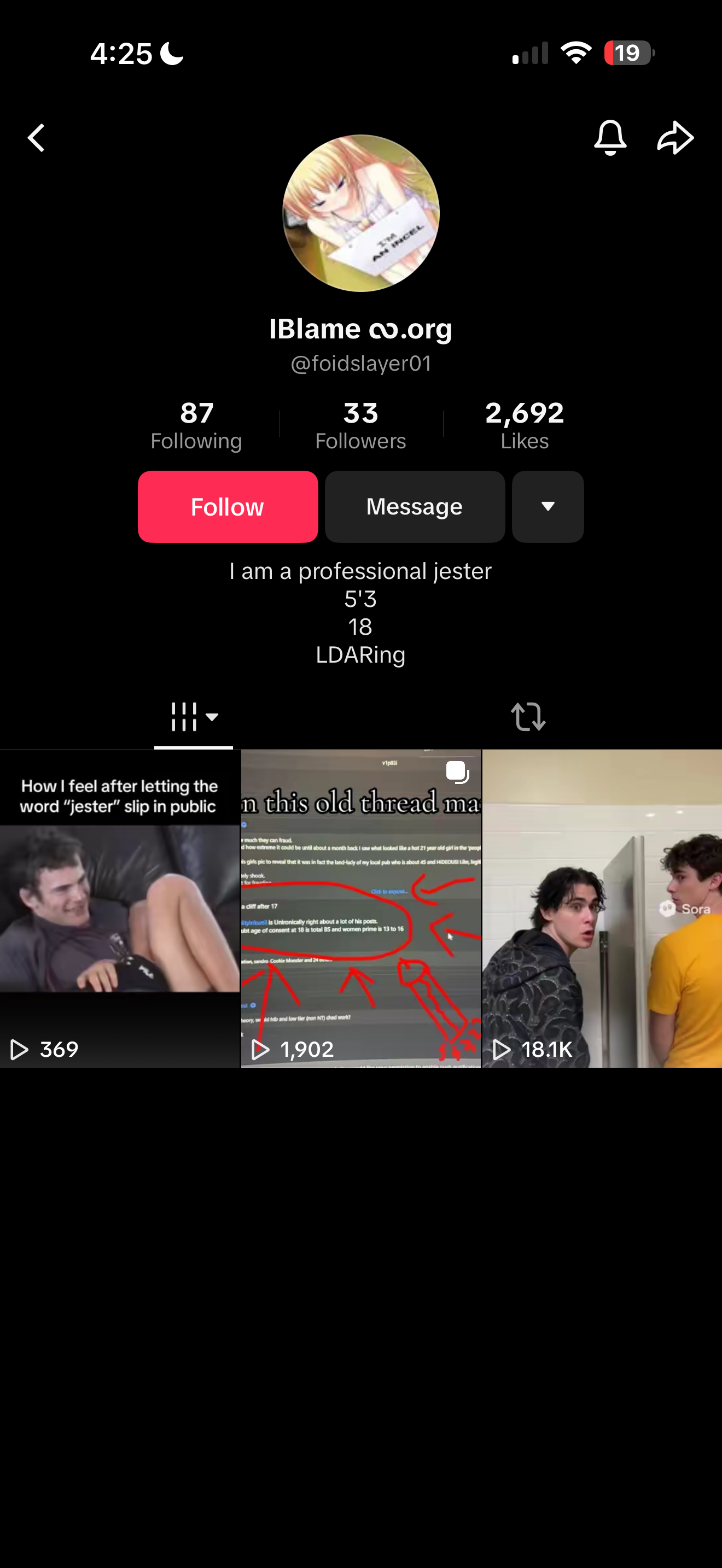Image resolution: width=722 pixels, height=1568 pixels.
Task: Switch to the reposts tab
Action: pos(528,716)
